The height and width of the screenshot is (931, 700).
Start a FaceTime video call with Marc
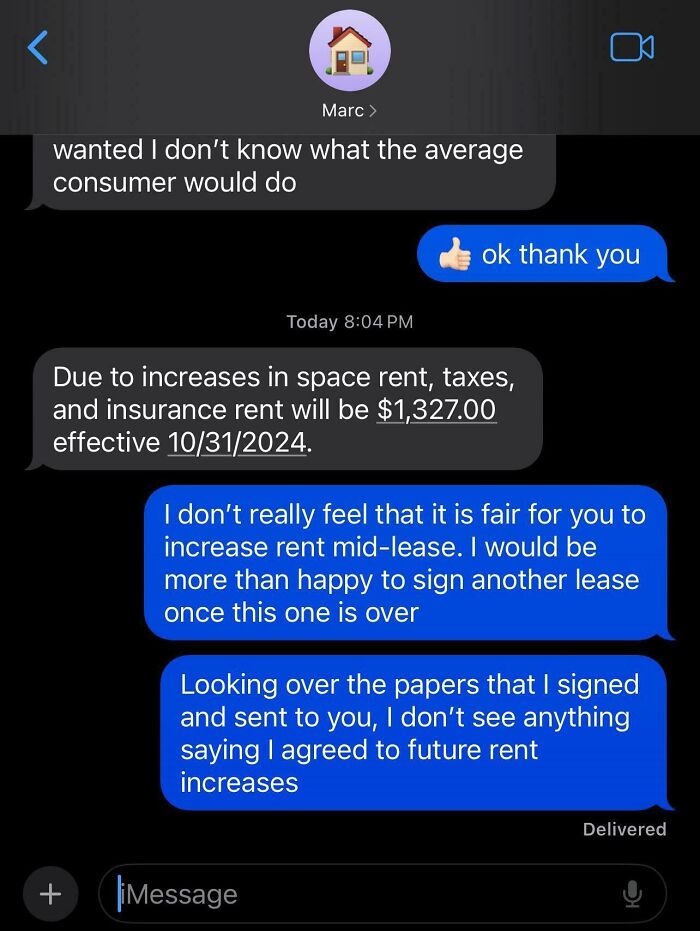(632, 47)
